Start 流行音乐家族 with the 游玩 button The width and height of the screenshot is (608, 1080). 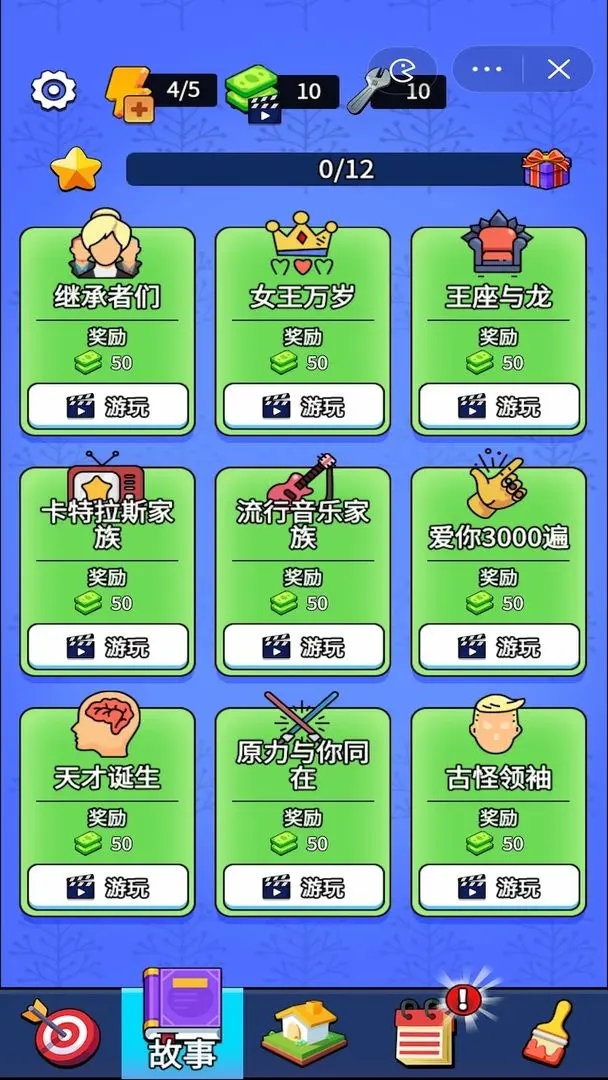(x=303, y=647)
